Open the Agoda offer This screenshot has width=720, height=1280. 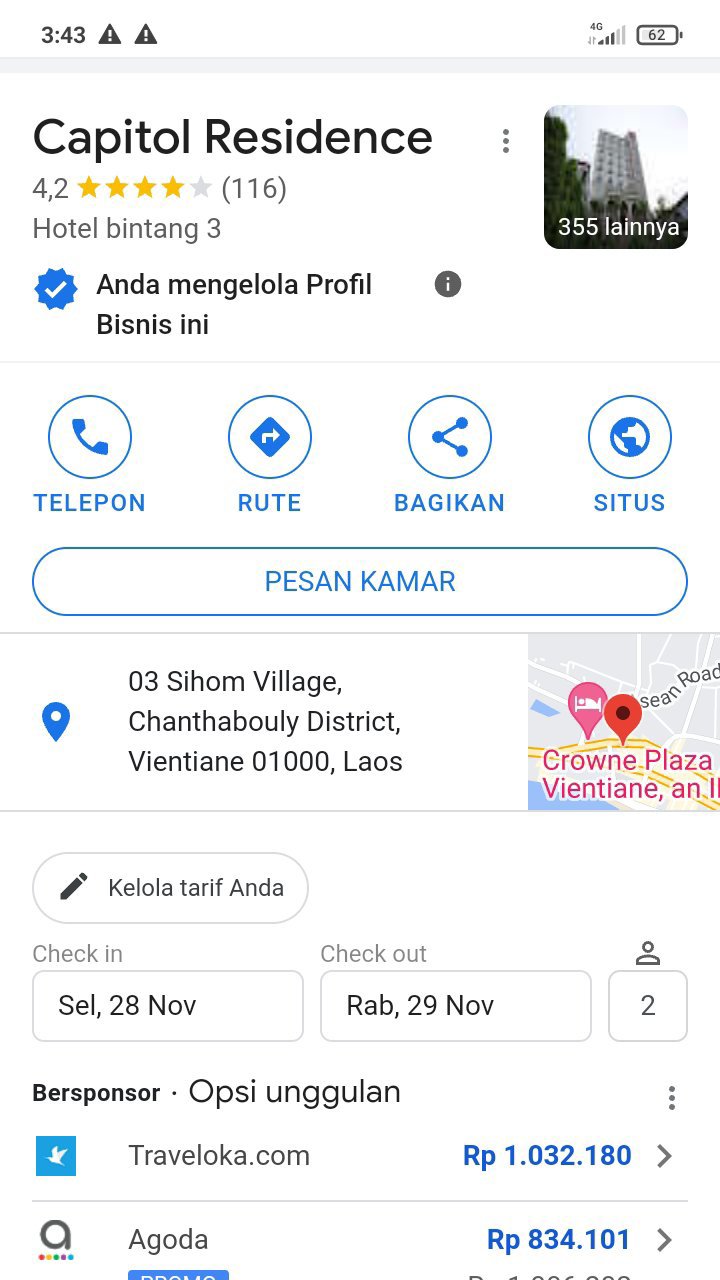pyautogui.click(x=360, y=1240)
